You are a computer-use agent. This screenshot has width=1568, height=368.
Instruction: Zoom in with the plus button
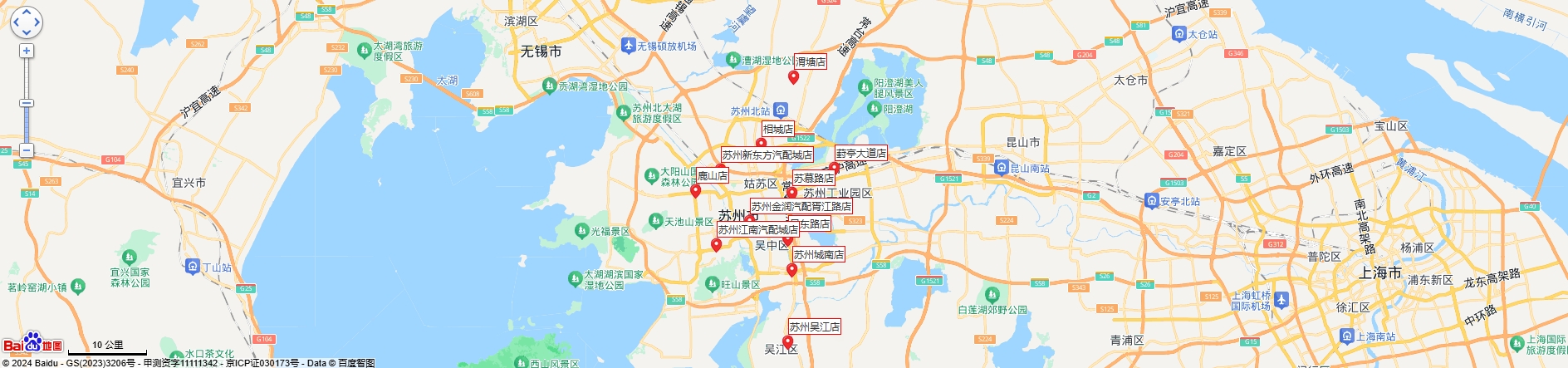pyautogui.click(x=27, y=52)
